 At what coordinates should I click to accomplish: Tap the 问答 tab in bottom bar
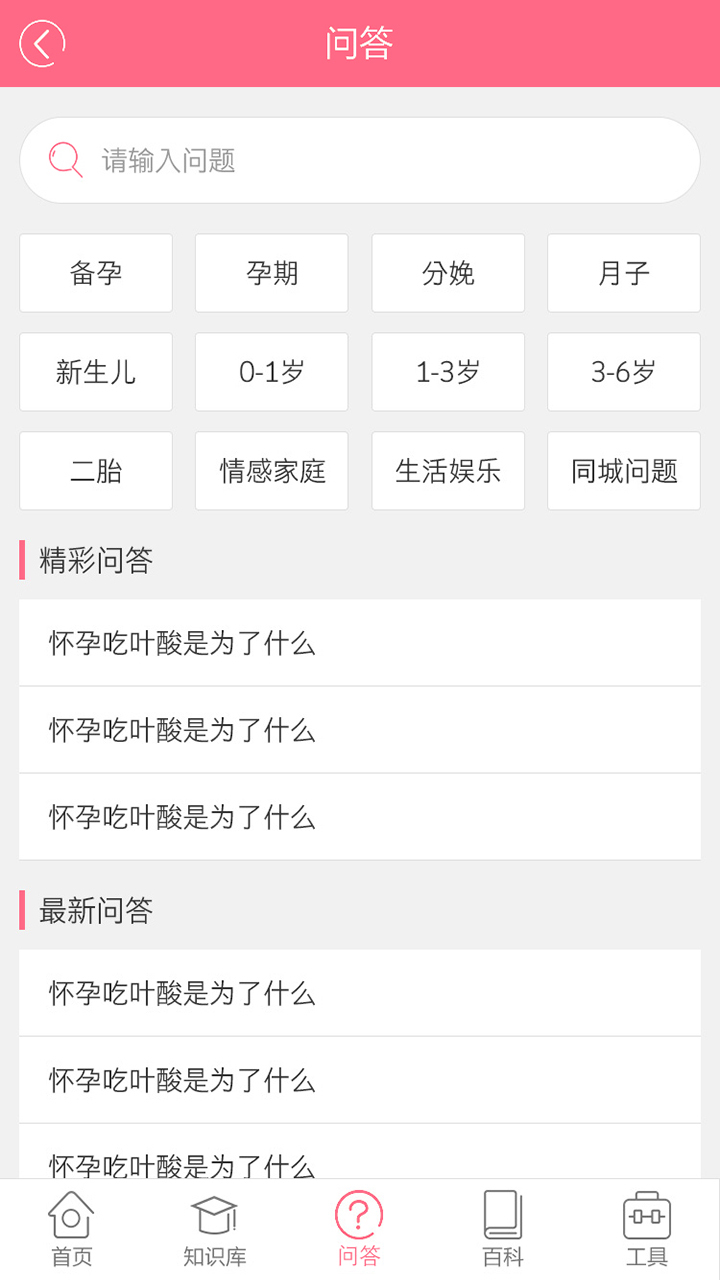click(x=359, y=1229)
